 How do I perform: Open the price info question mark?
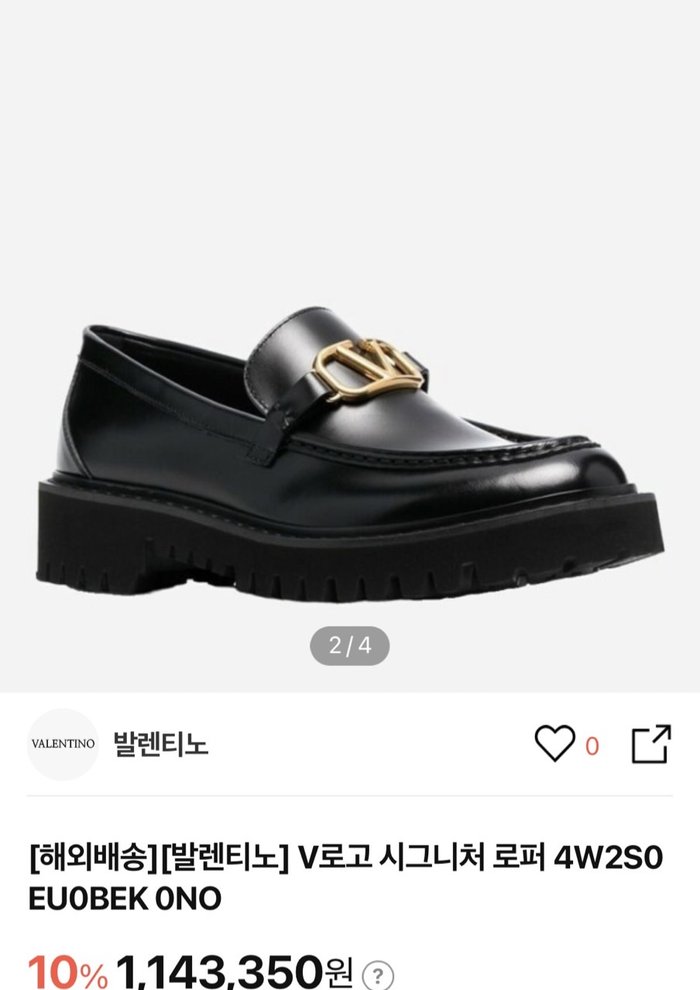pos(376,974)
